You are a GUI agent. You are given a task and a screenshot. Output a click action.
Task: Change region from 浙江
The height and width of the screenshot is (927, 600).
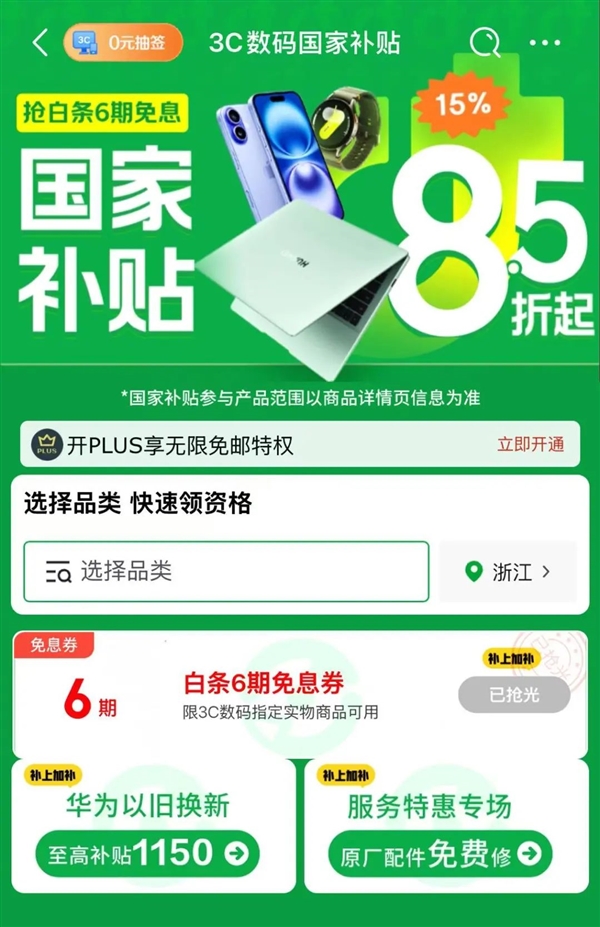[508, 572]
